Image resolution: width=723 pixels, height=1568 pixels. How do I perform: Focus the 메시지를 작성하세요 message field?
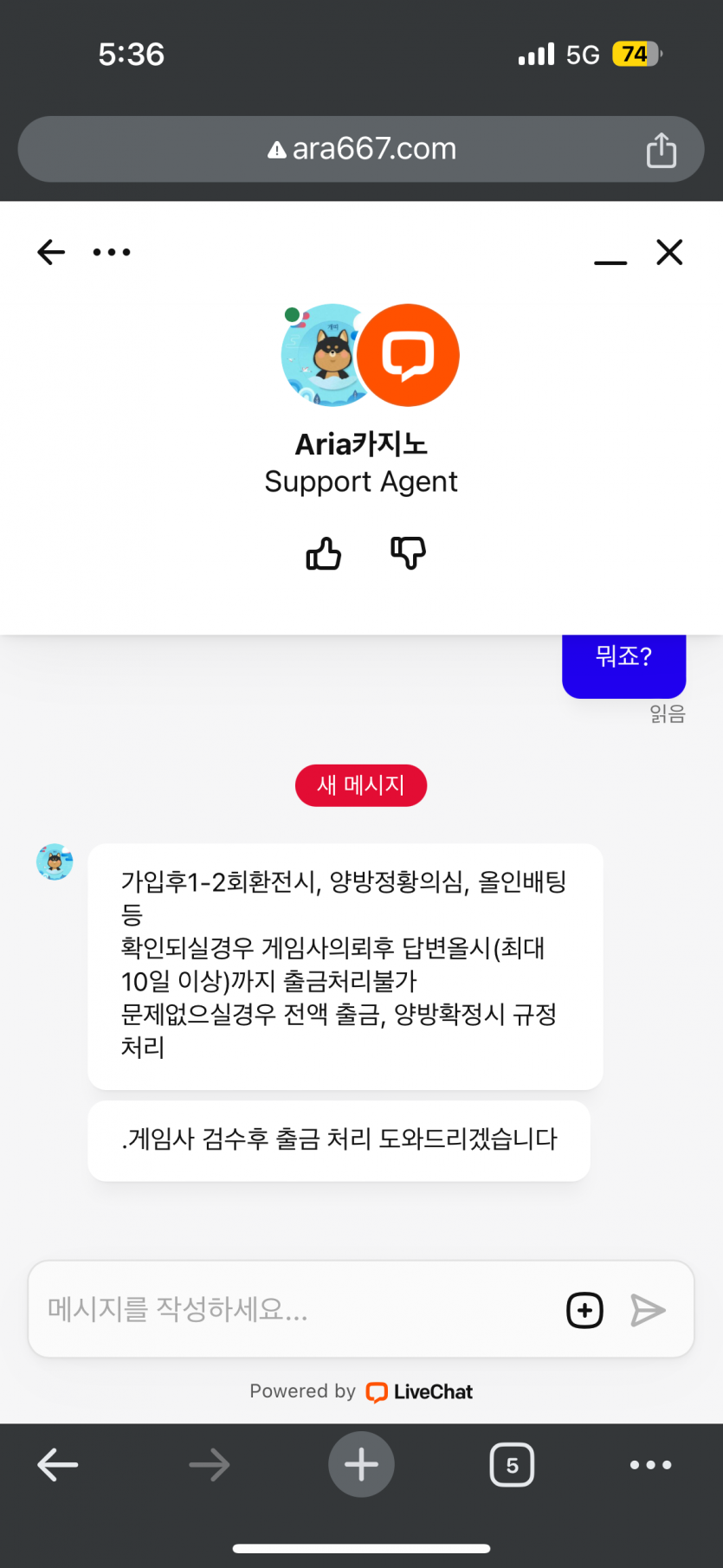pyautogui.click(x=294, y=1309)
